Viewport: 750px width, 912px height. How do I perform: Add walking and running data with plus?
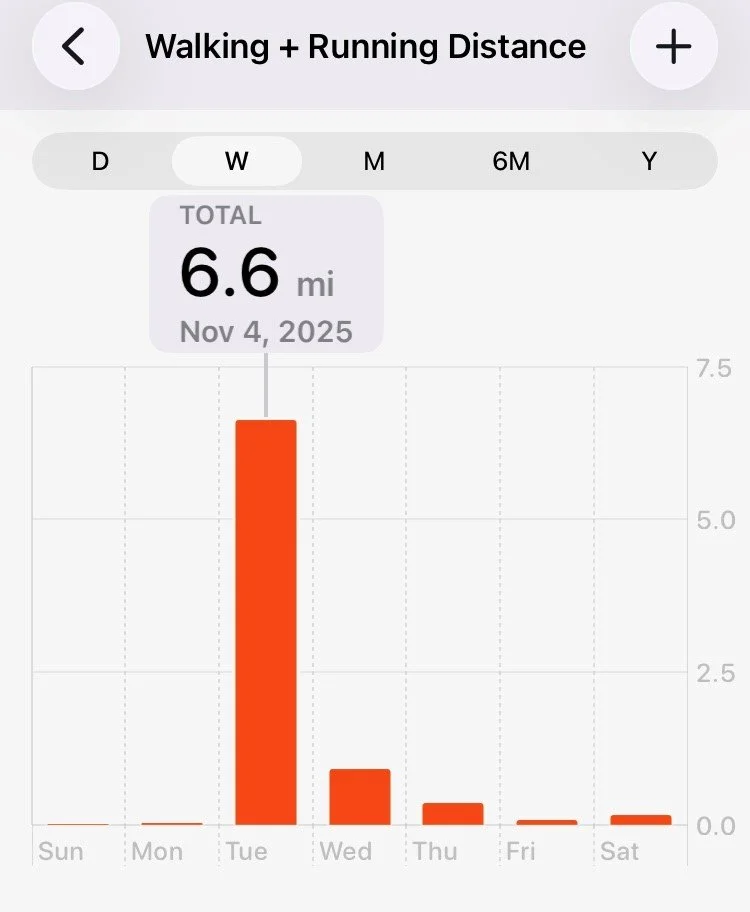pyautogui.click(x=673, y=47)
